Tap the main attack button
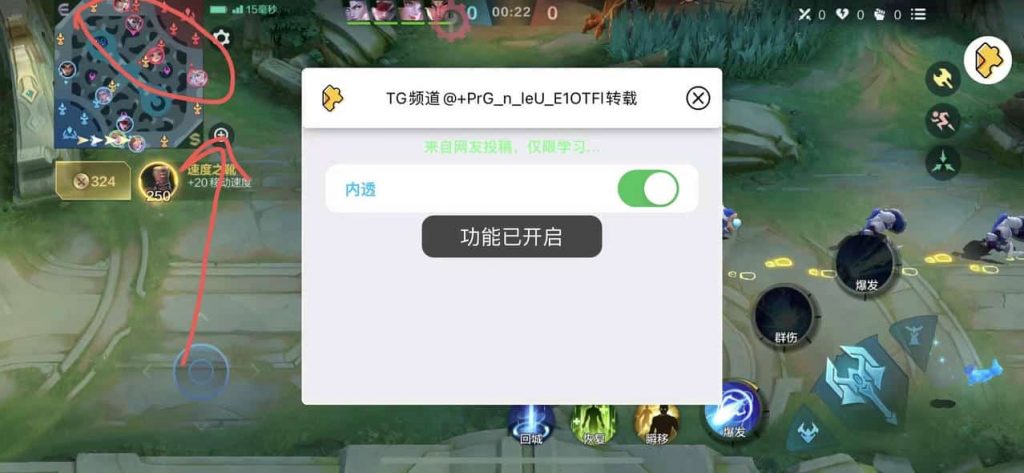The width and height of the screenshot is (1024, 473). (856, 380)
